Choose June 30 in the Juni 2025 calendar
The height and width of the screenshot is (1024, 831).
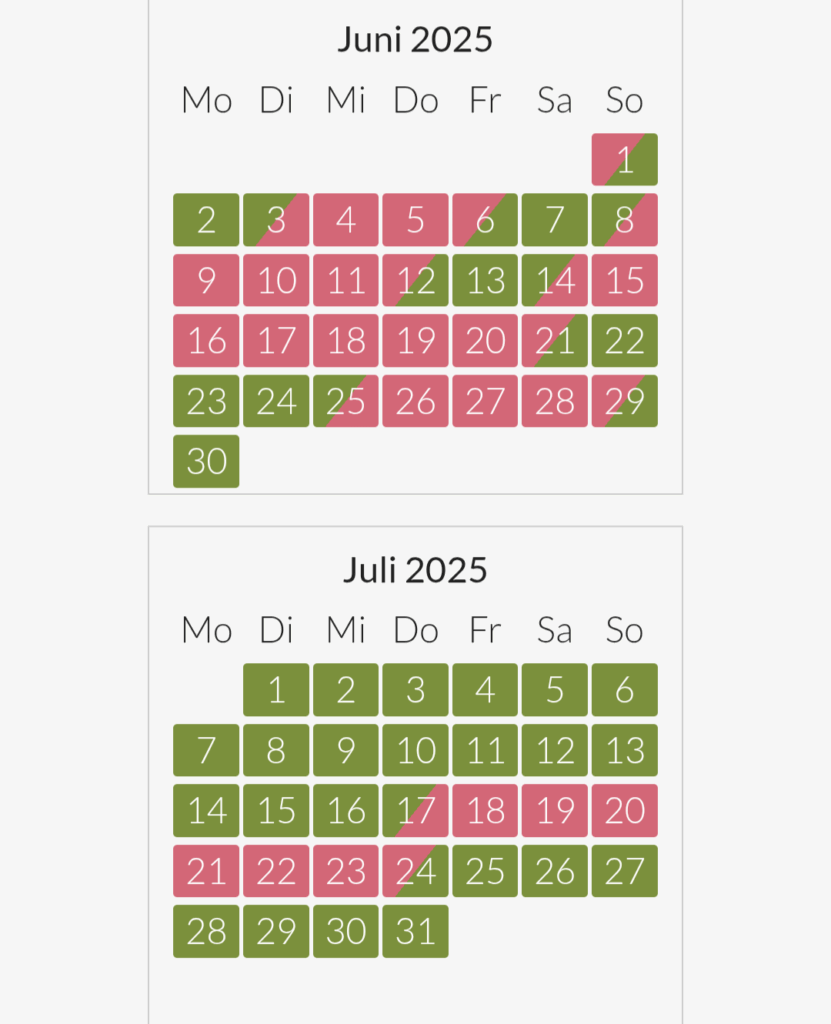206,461
